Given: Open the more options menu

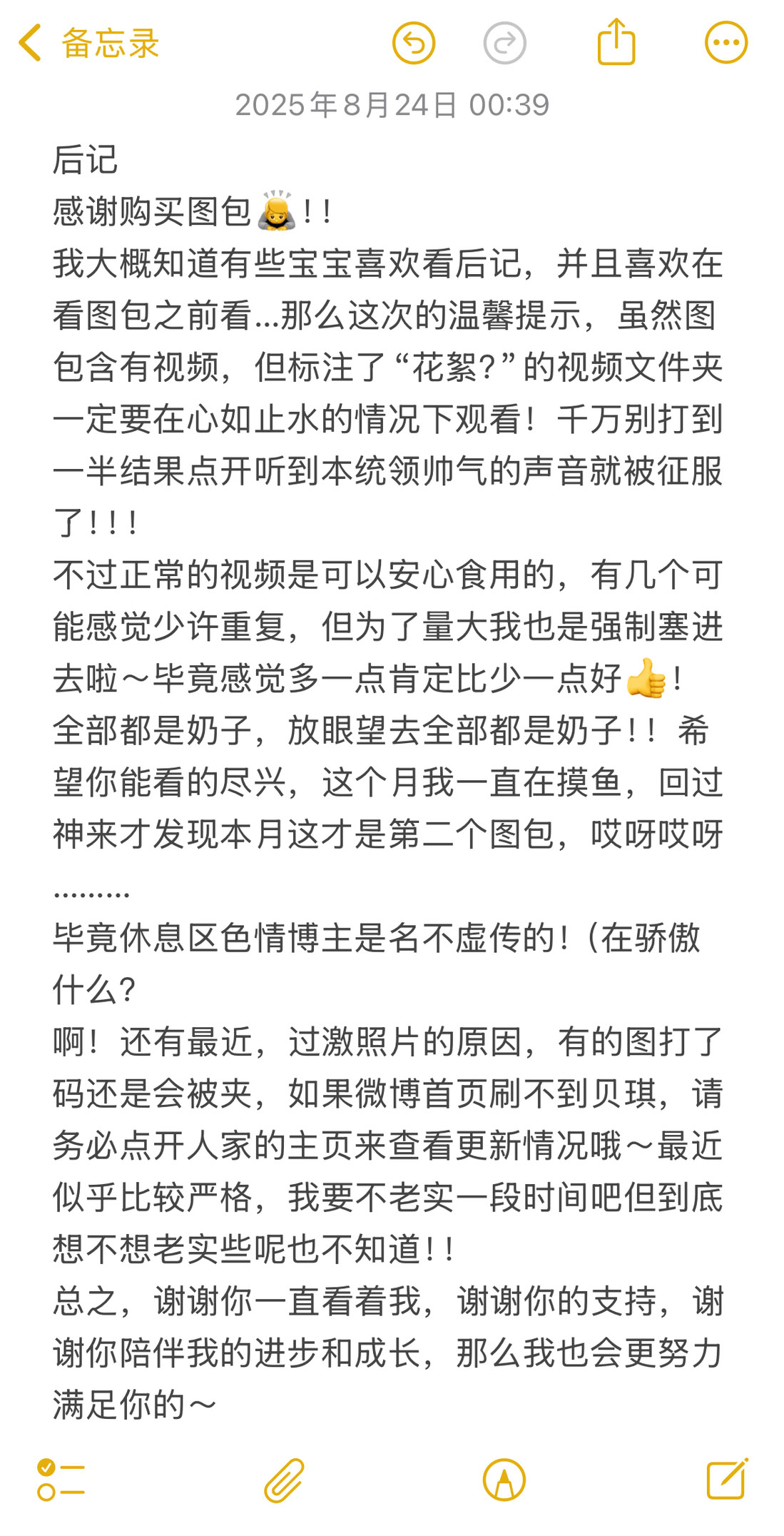Looking at the screenshot, I should [726, 43].
